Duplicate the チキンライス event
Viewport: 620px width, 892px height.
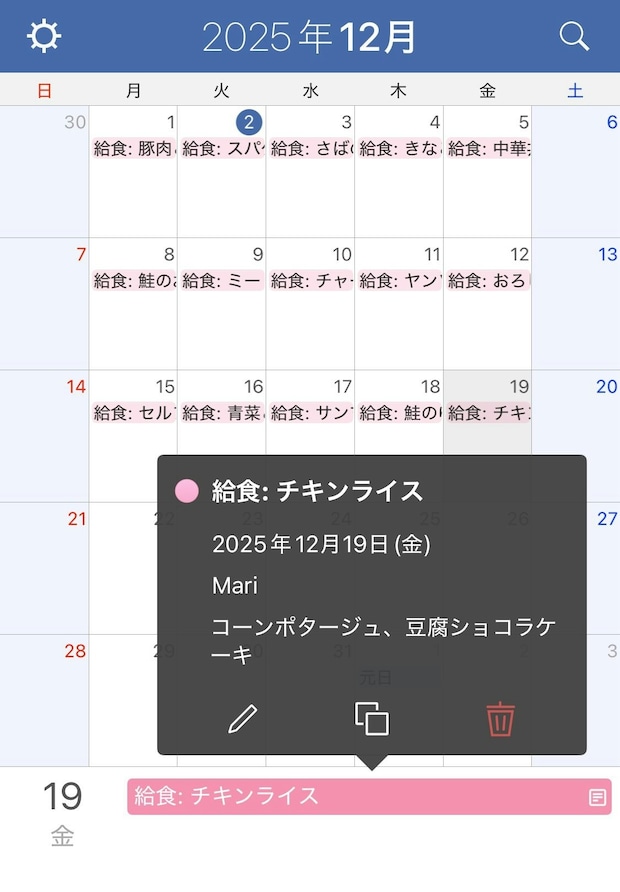(x=371, y=719)
